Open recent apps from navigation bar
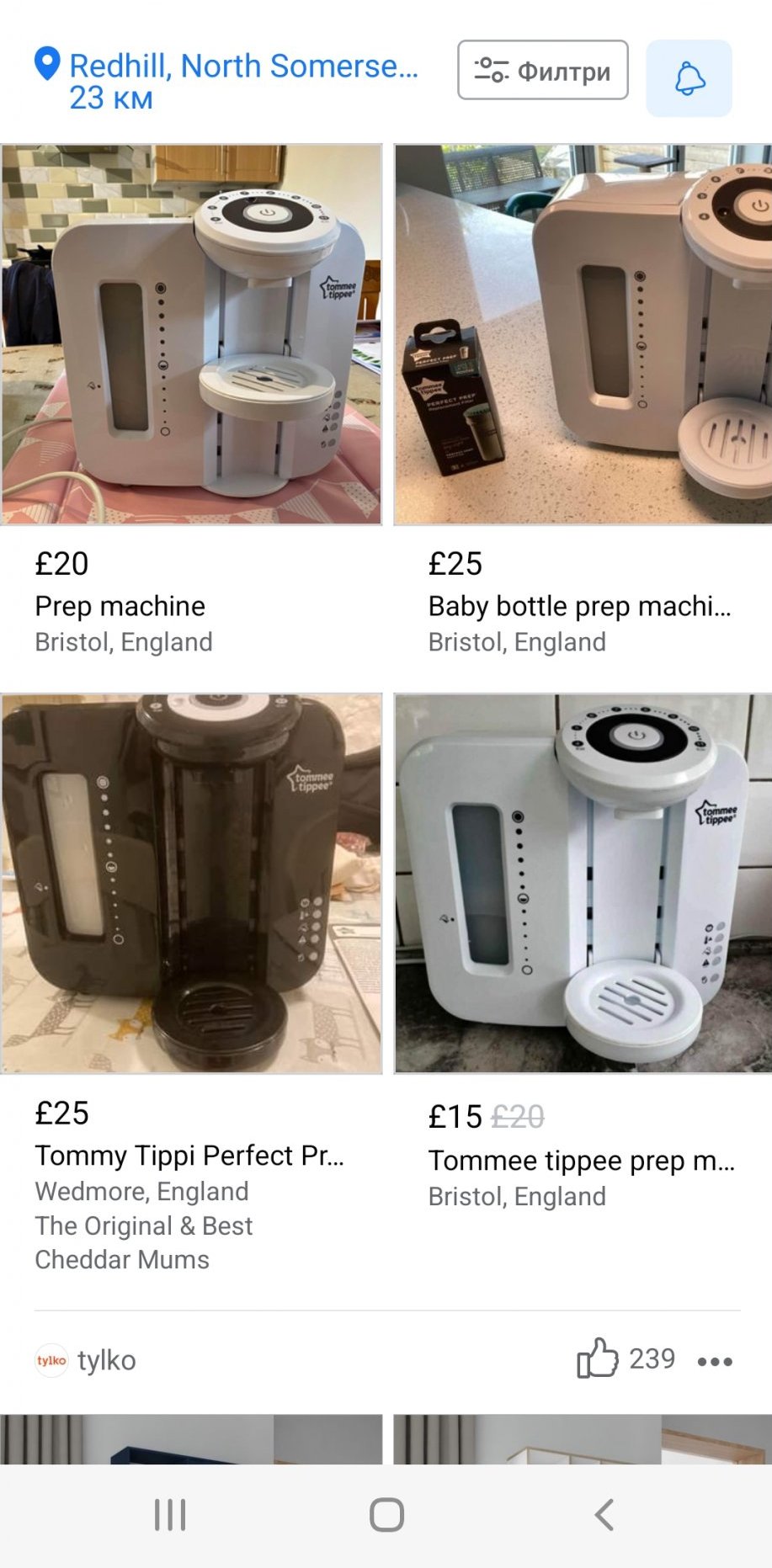772x1568 pixels. tap(170, 1515)
